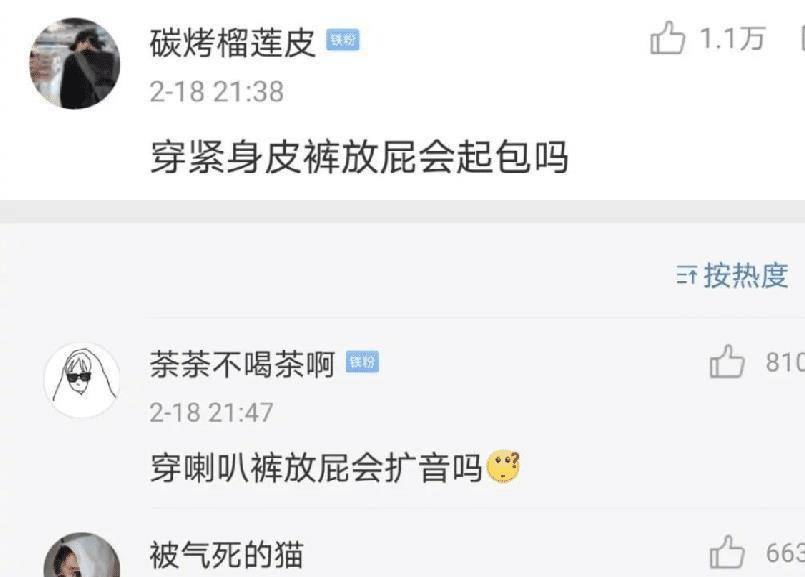The height and width of the screenshot is (577, 805).
Task: Like the reply by 茶茶不喝茶啊
Action: (727, 362)
